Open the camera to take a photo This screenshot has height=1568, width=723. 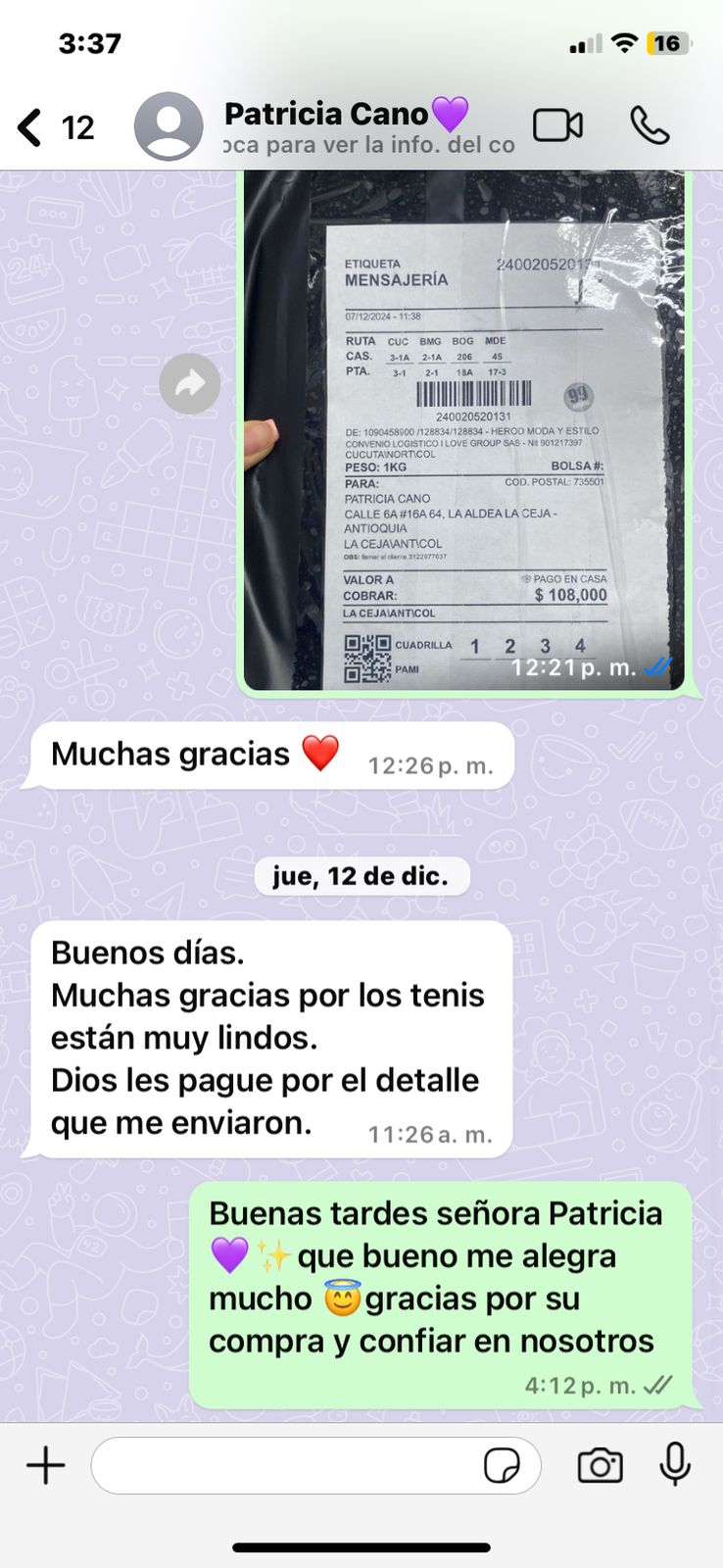tap(600, 1466)
